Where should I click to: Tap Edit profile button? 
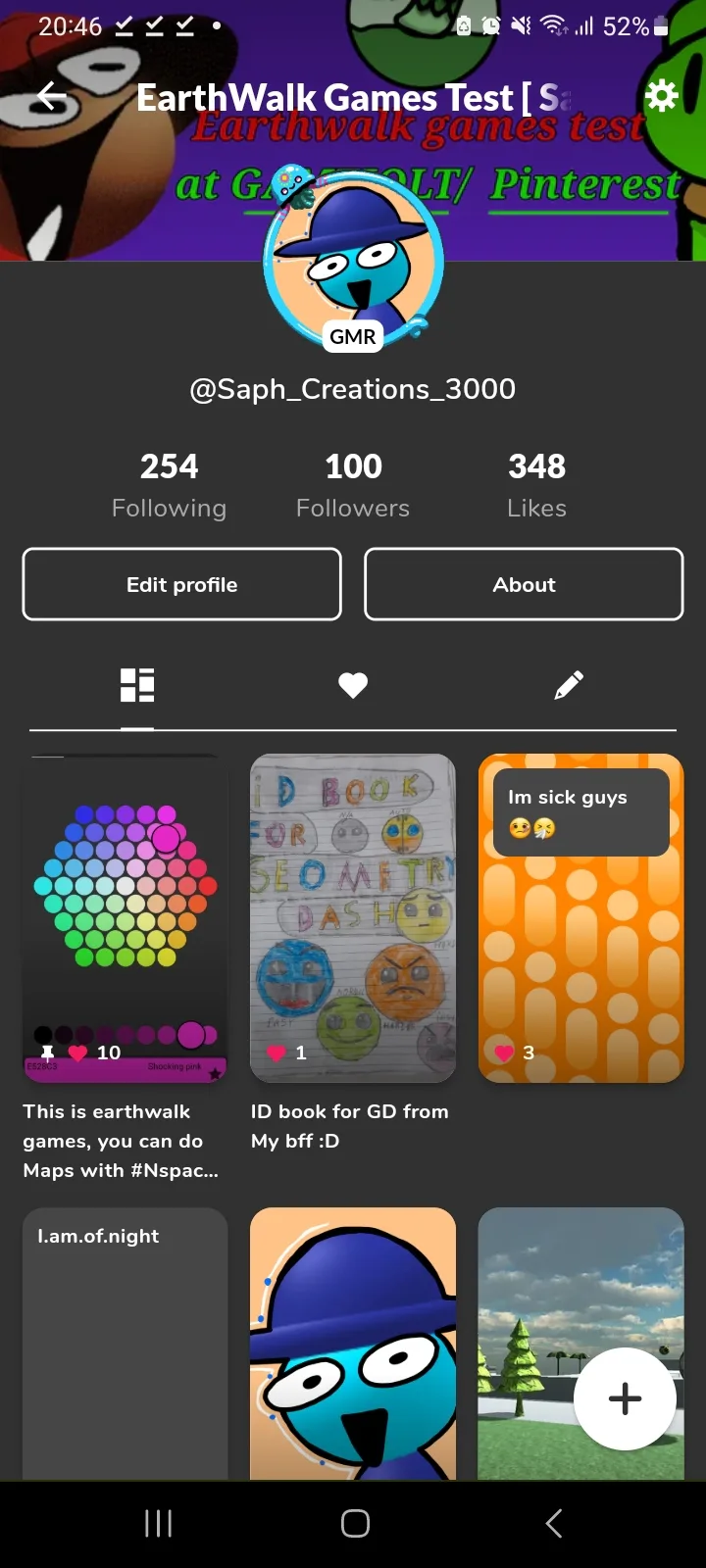pos(182,584)
